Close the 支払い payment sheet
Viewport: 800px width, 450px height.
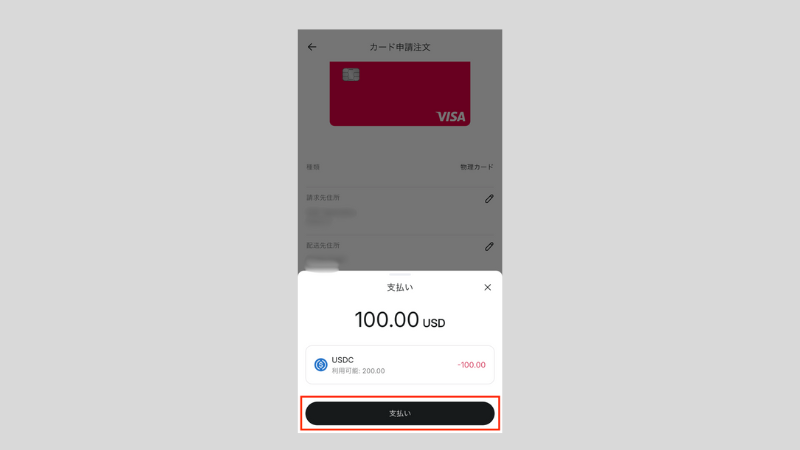click(x=487, y=287)
